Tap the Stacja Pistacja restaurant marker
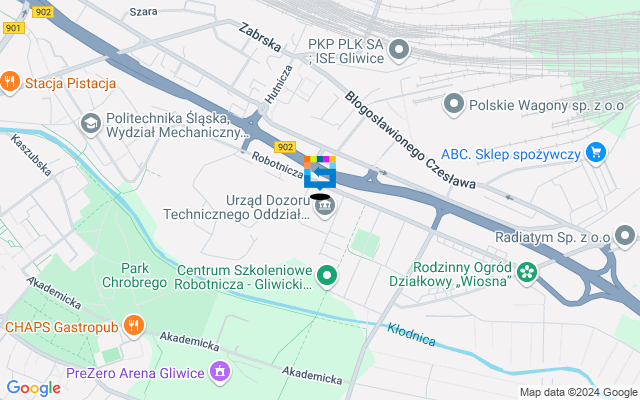Viewport: 640px width, 400px height. coord(11,81)
